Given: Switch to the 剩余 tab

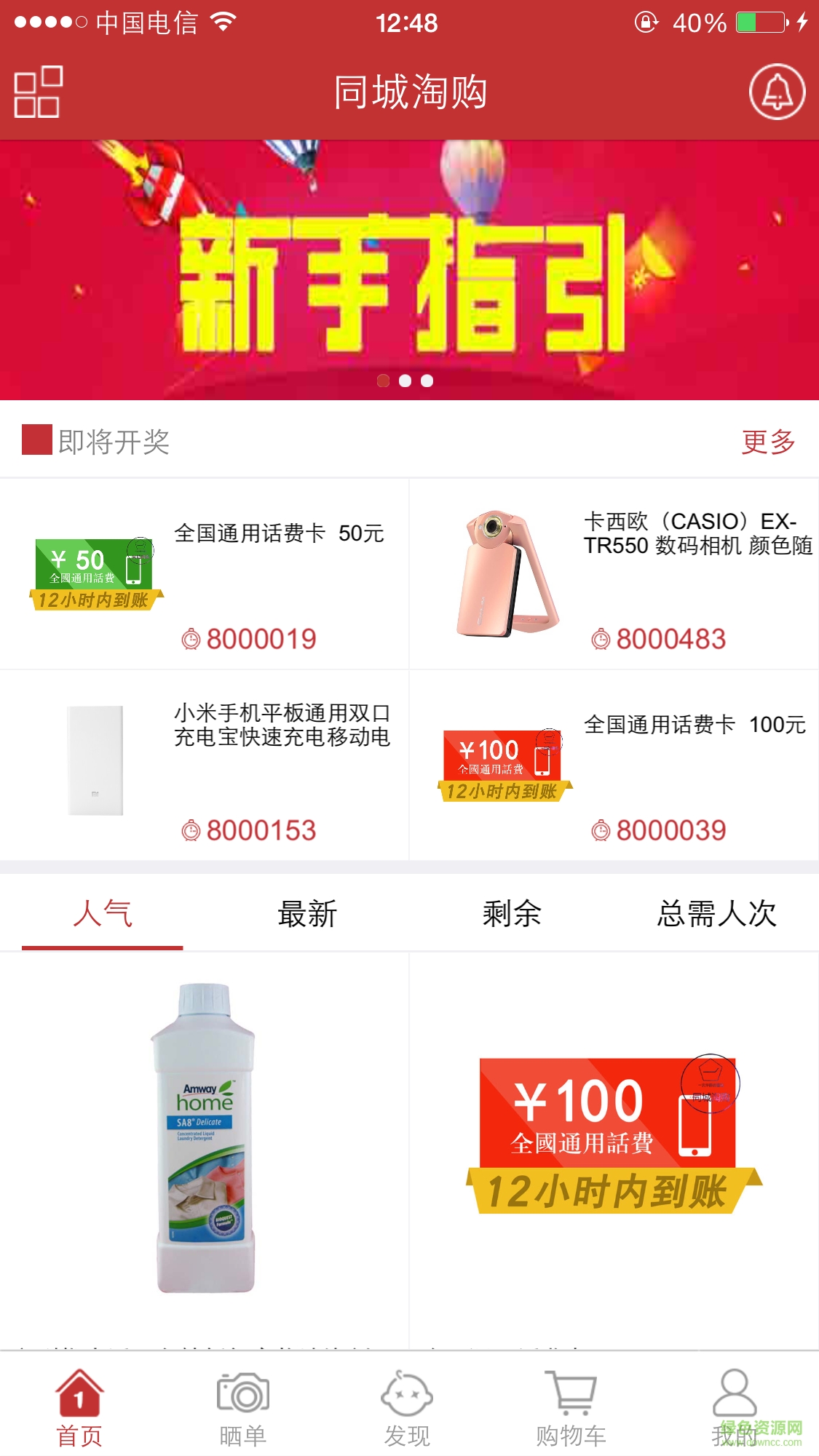Looking at the screenshot, I should (512, 915).
